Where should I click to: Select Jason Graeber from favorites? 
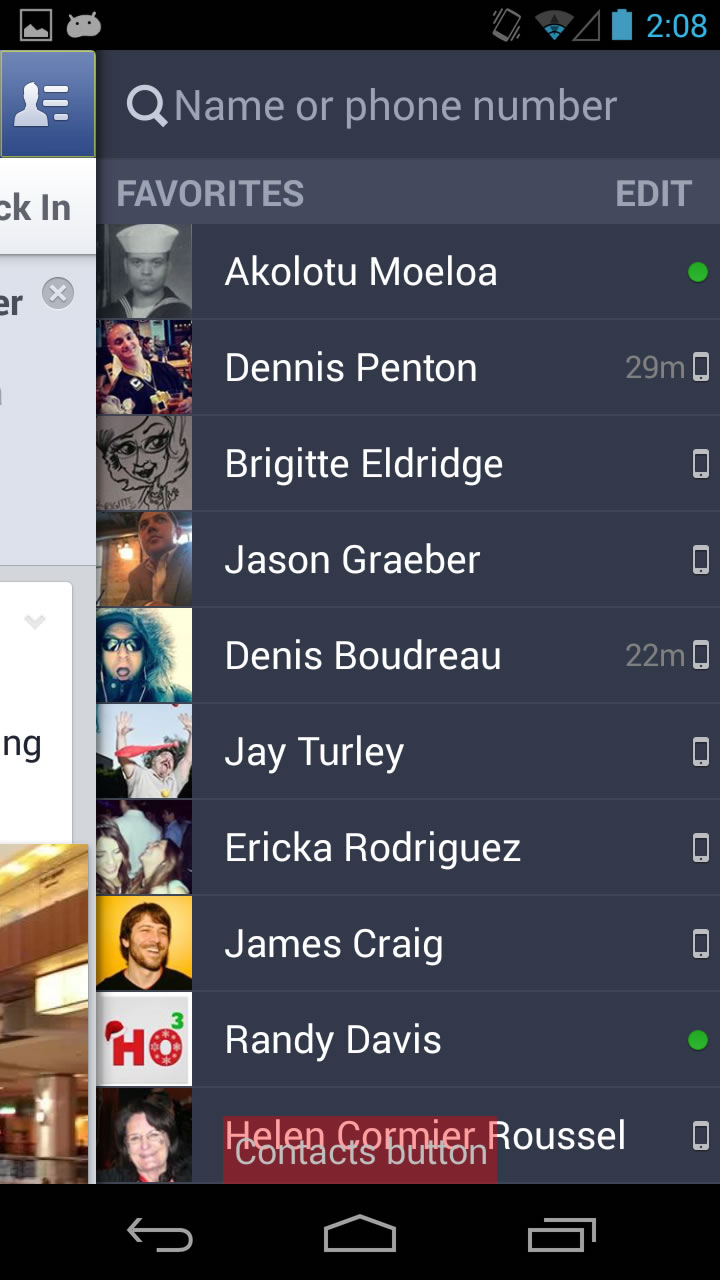[407, 560]
